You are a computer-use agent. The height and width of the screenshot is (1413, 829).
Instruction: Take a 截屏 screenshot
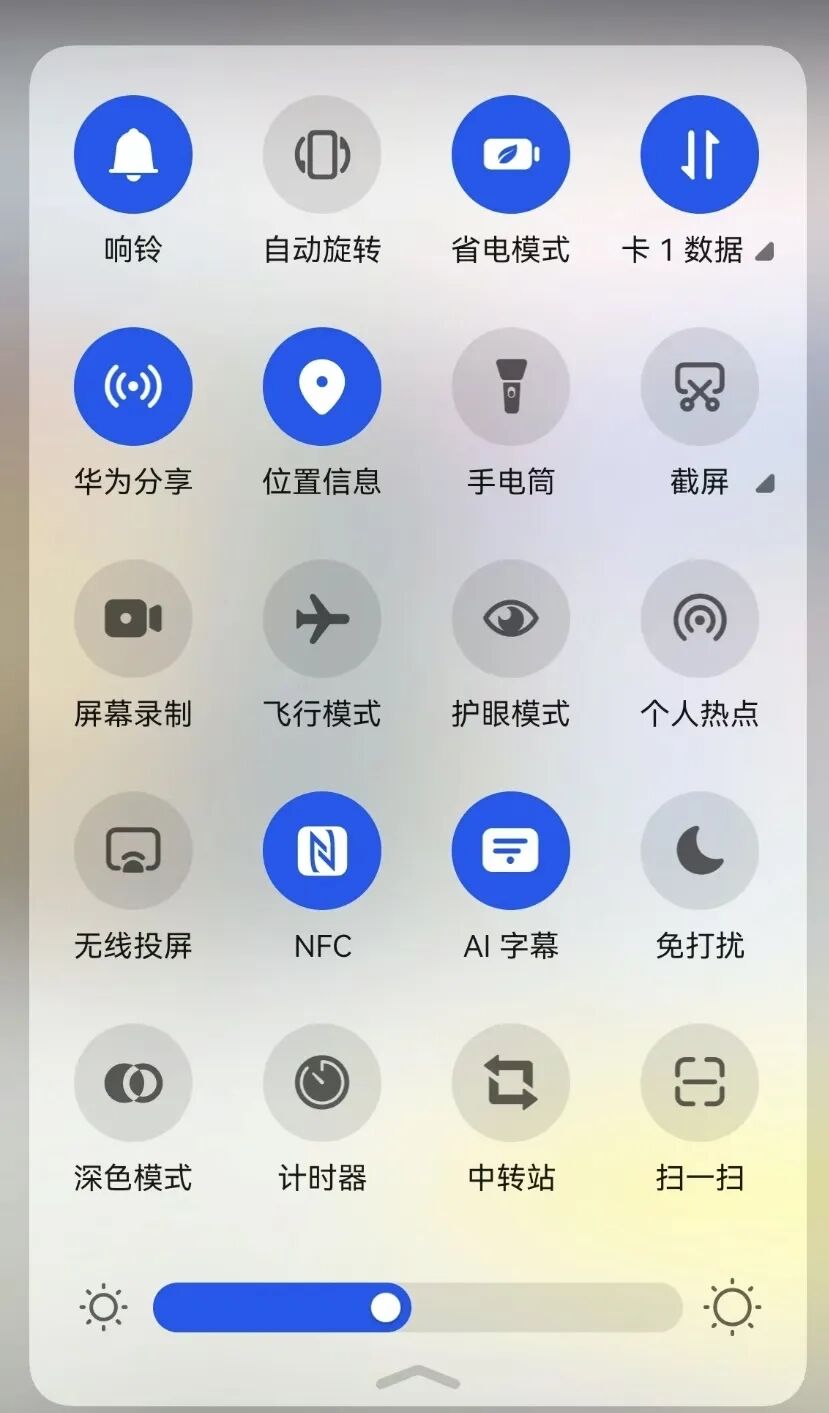700,387
